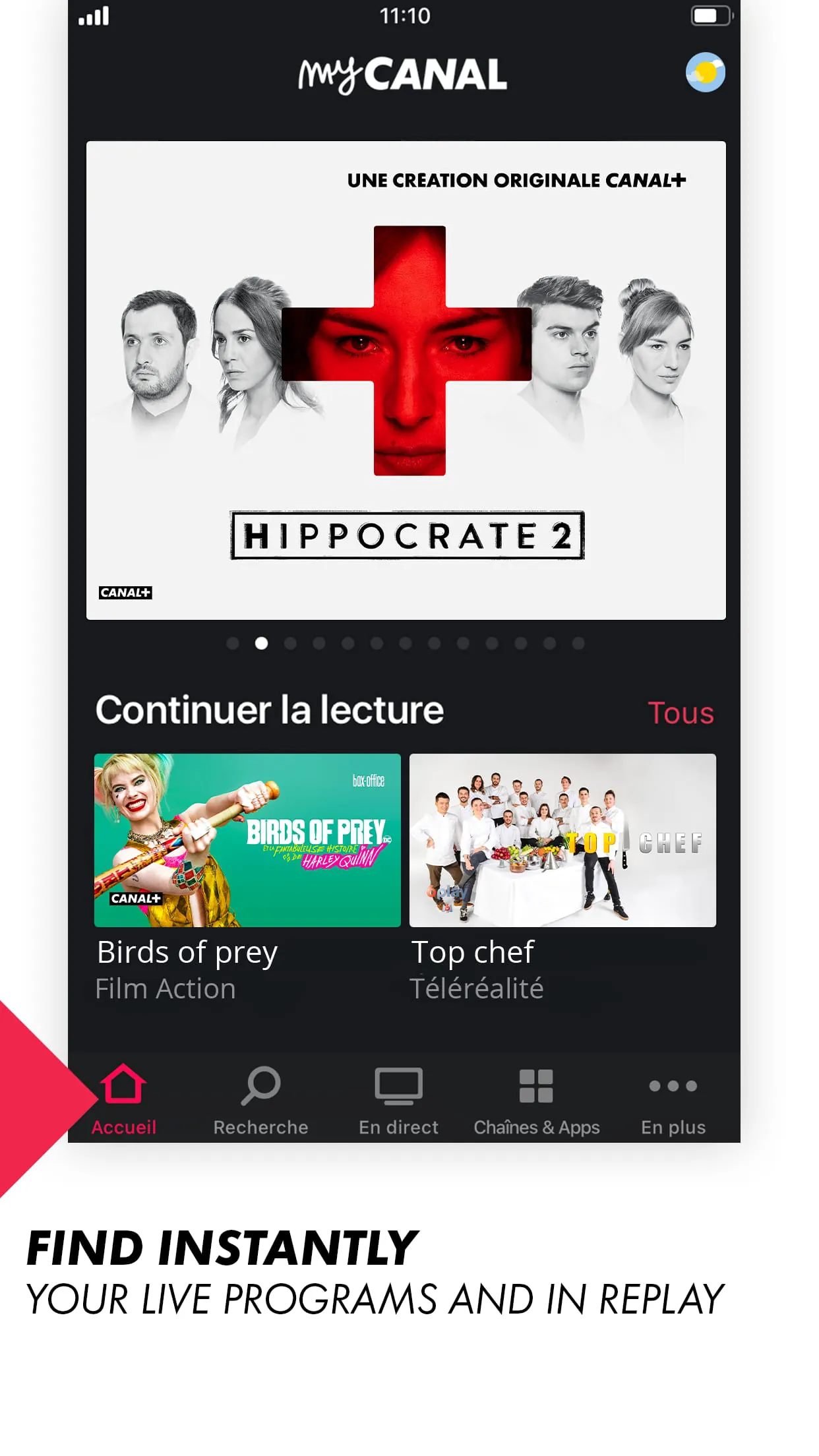This screenshot has height=1456, width=819.
Task: Tap the En plus ellipsis icon
Action: pos(673,1086)
